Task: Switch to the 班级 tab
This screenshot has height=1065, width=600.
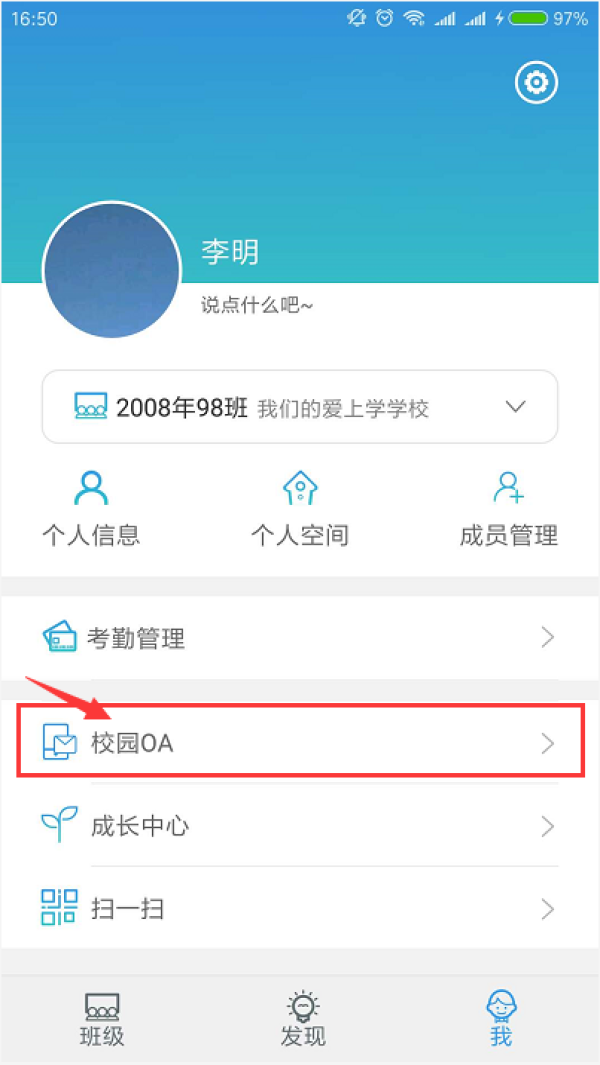Action: tap(102, 1020)
